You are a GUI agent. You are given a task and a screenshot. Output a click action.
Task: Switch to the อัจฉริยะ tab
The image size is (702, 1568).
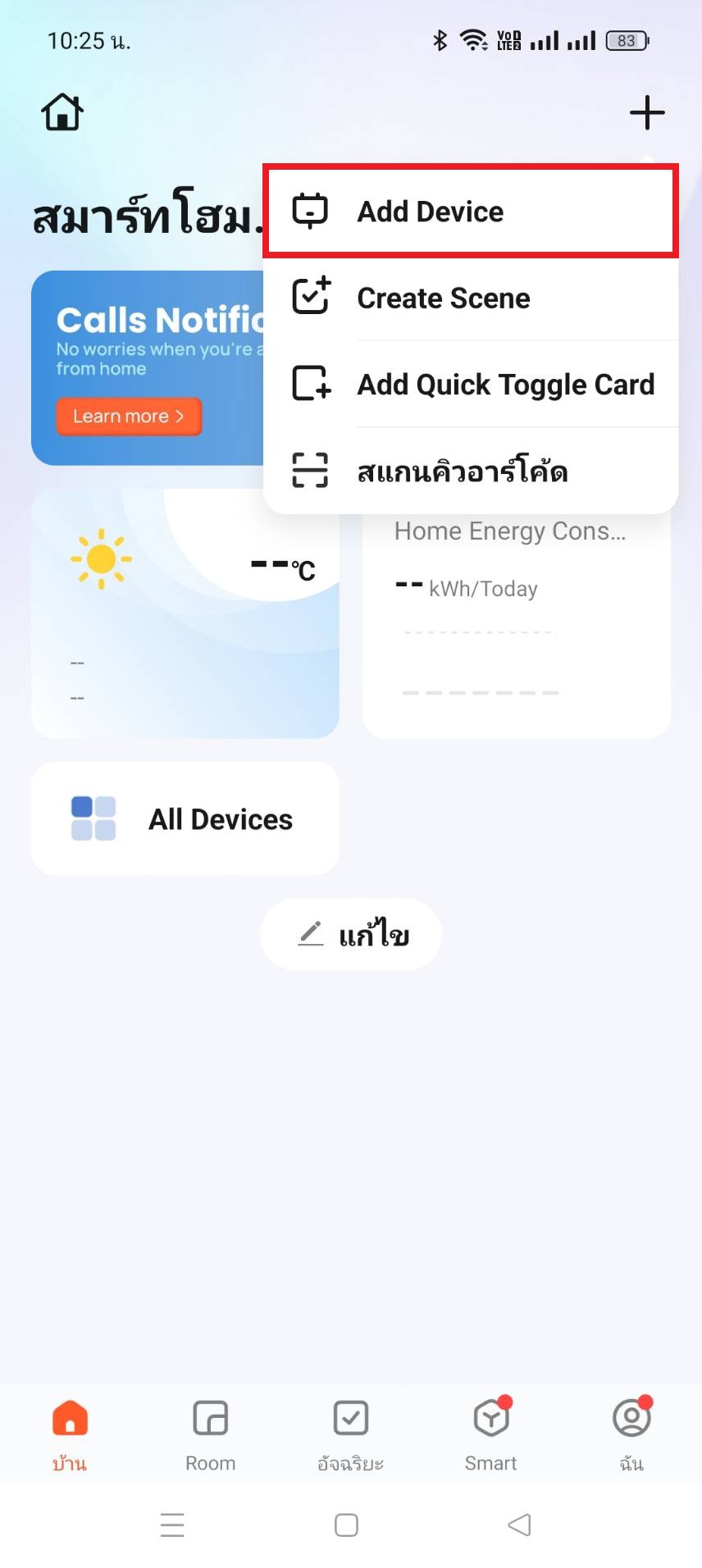pyautogui.click(x=351, y=1434)
